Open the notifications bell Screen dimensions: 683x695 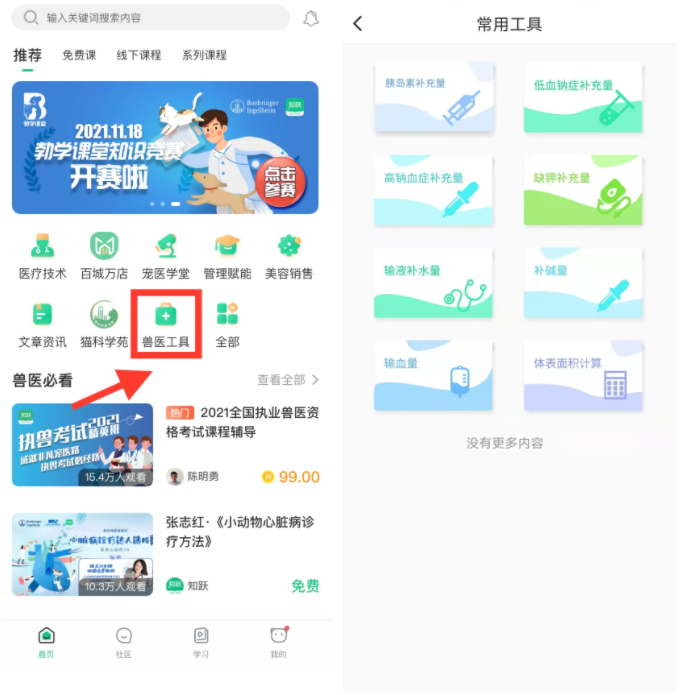pos(311,18)
